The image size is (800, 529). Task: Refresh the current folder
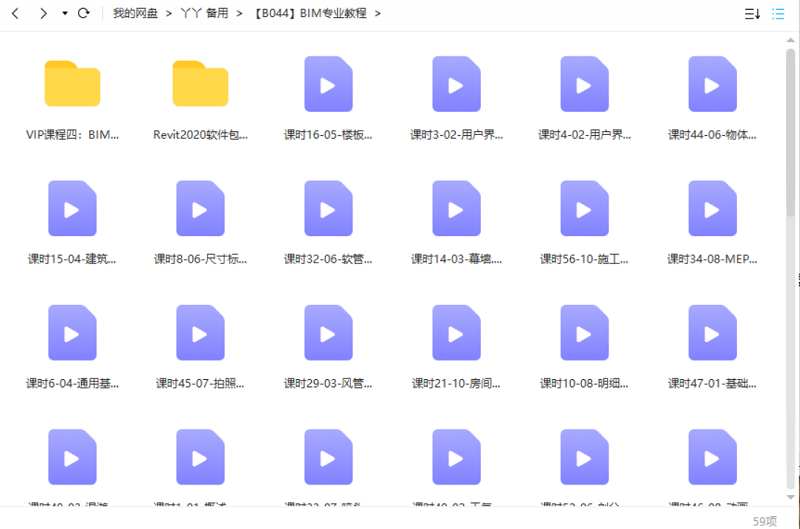point(84,13)
